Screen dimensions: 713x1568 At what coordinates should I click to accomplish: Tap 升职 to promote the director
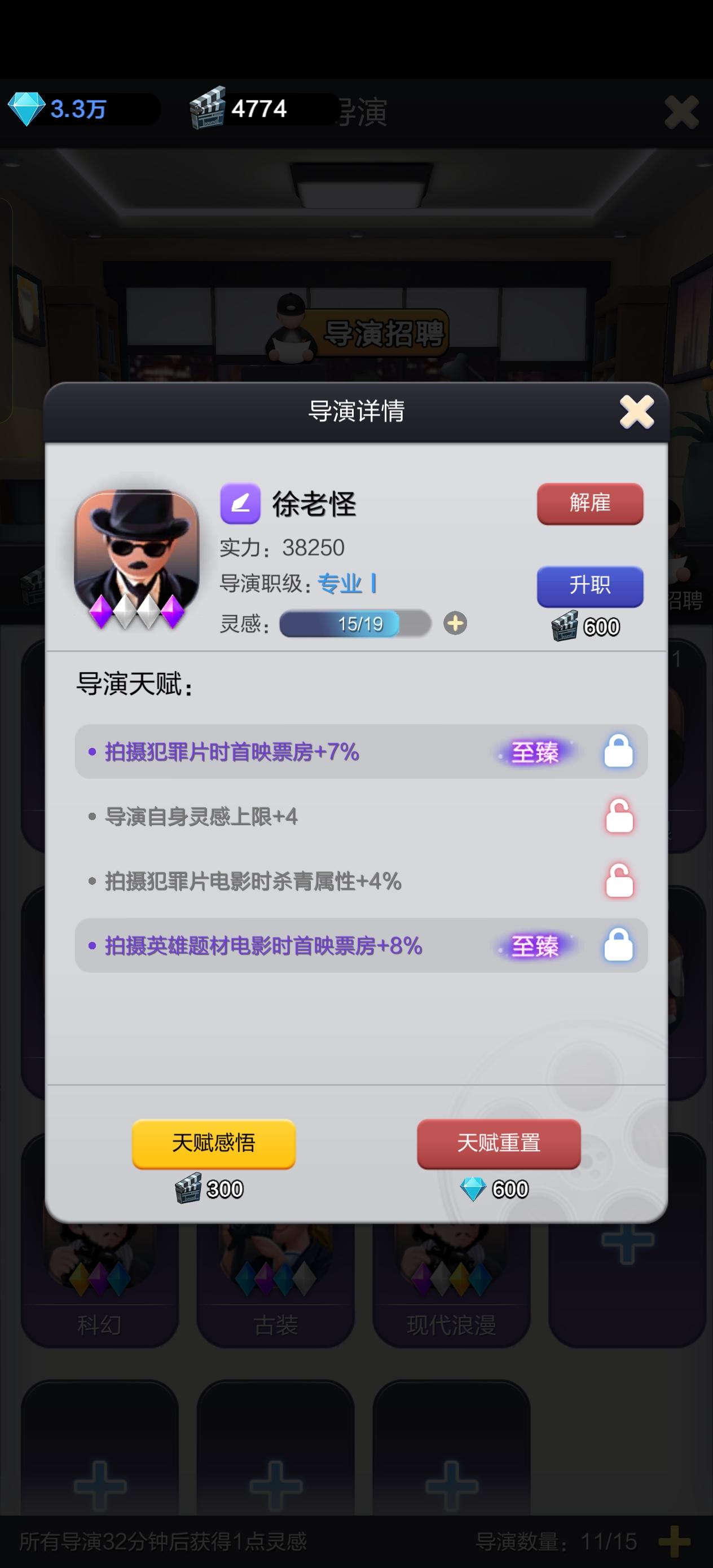pos(589,586)
